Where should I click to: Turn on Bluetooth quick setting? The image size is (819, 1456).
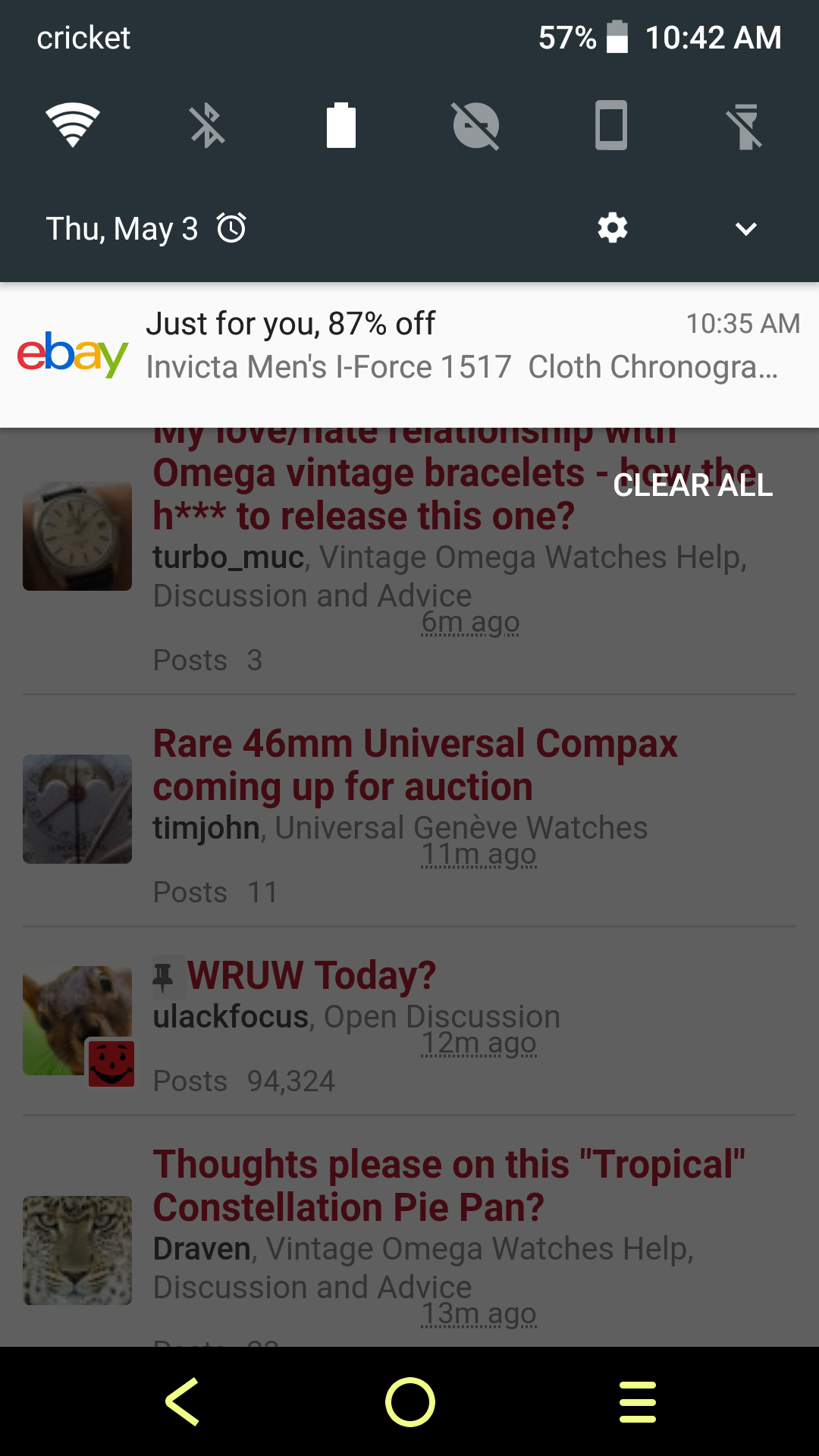[x=207, y=125]
